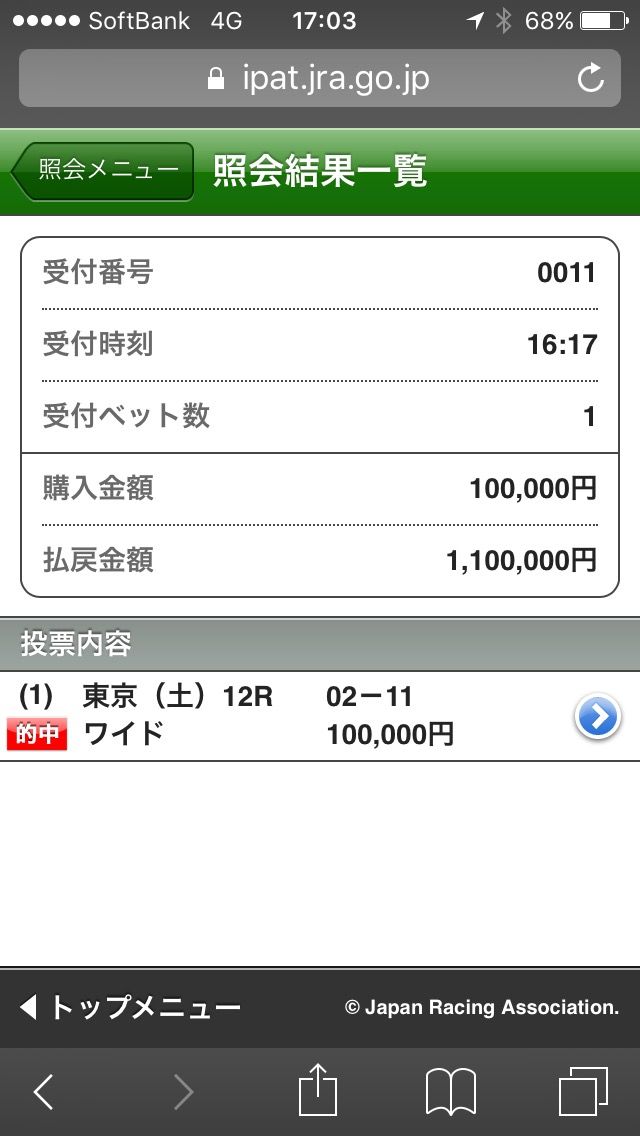Go back in Safari browser history
The width and height of the screenshot is (640, 1136).
pyautogui.click(x=44, y=1092)
